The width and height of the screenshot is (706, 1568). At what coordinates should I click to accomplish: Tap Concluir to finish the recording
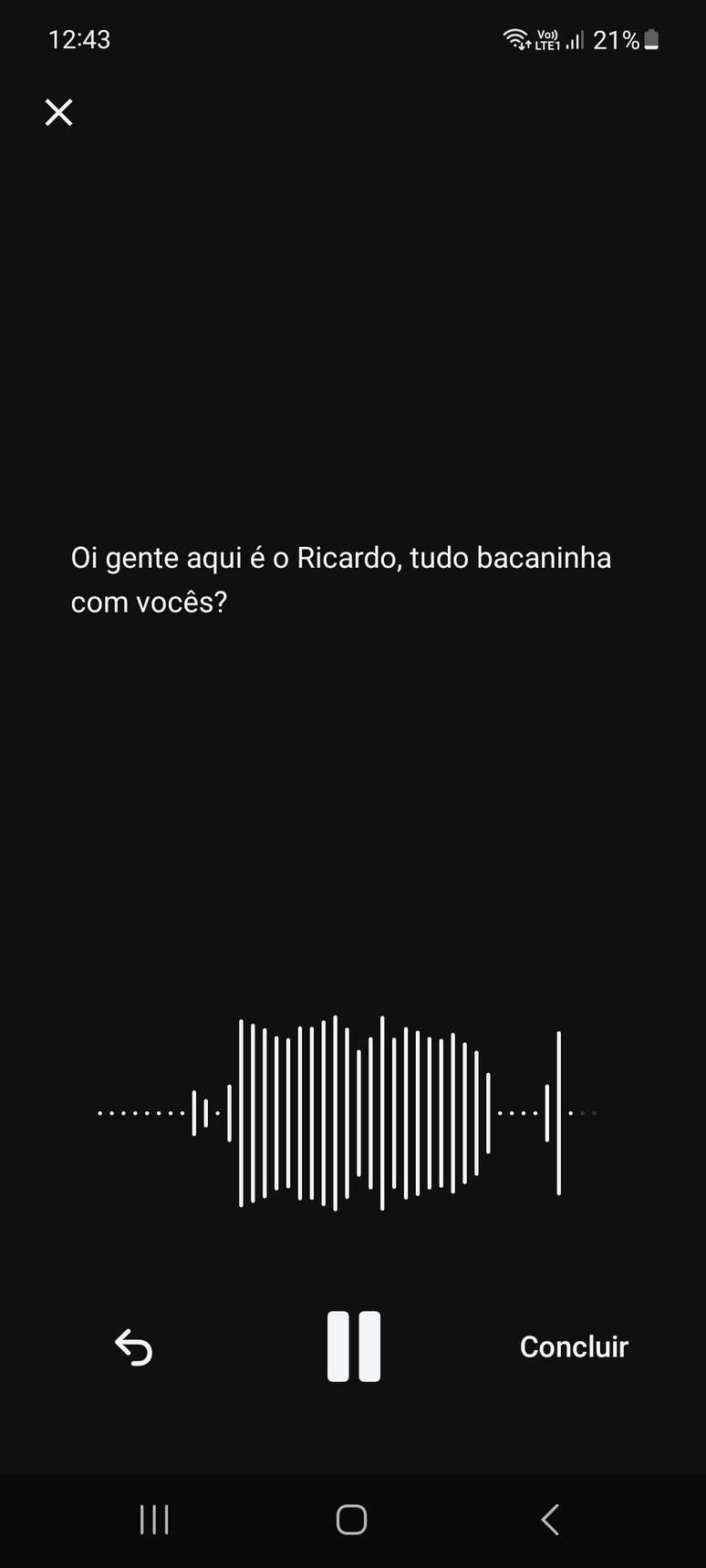click(x=573, y=1346)
